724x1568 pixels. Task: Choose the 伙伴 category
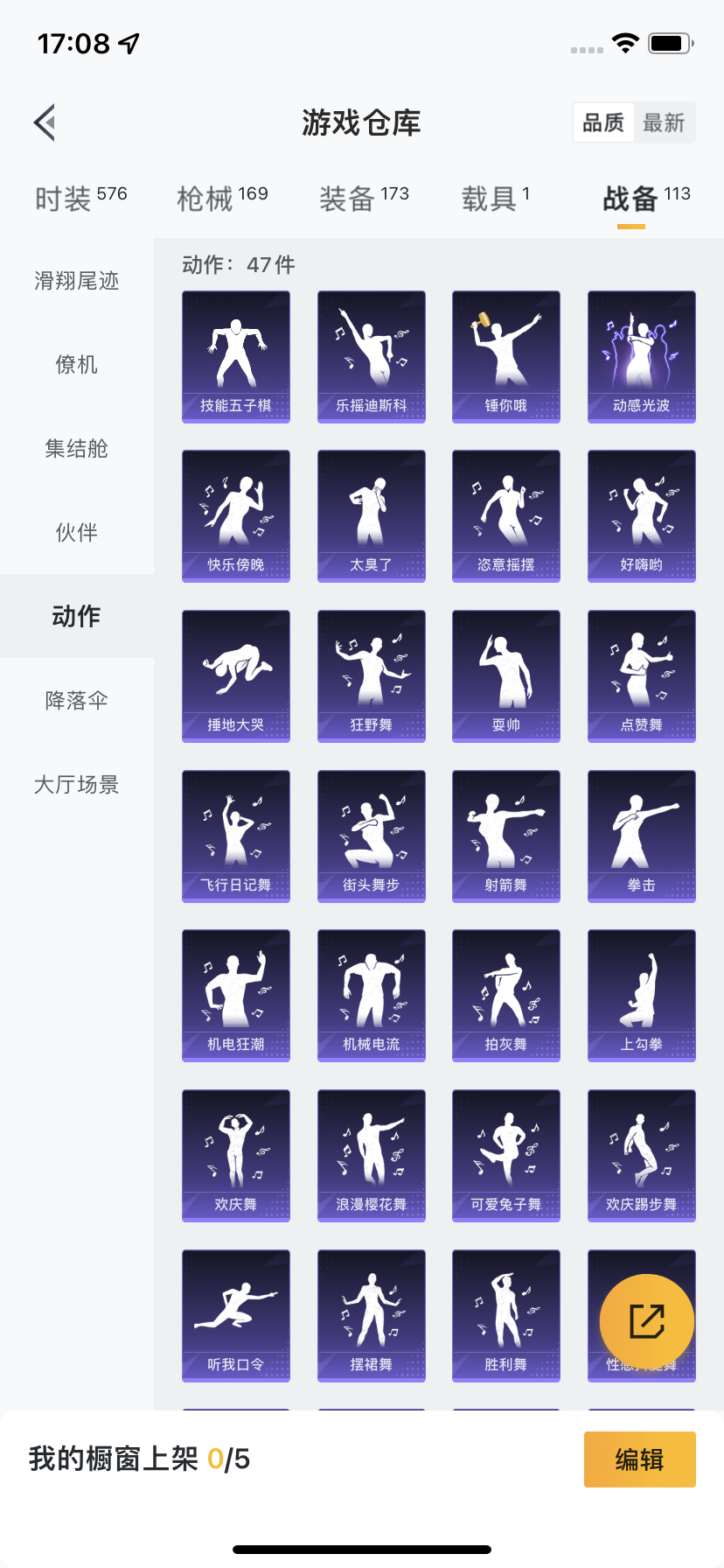[77, 533]
